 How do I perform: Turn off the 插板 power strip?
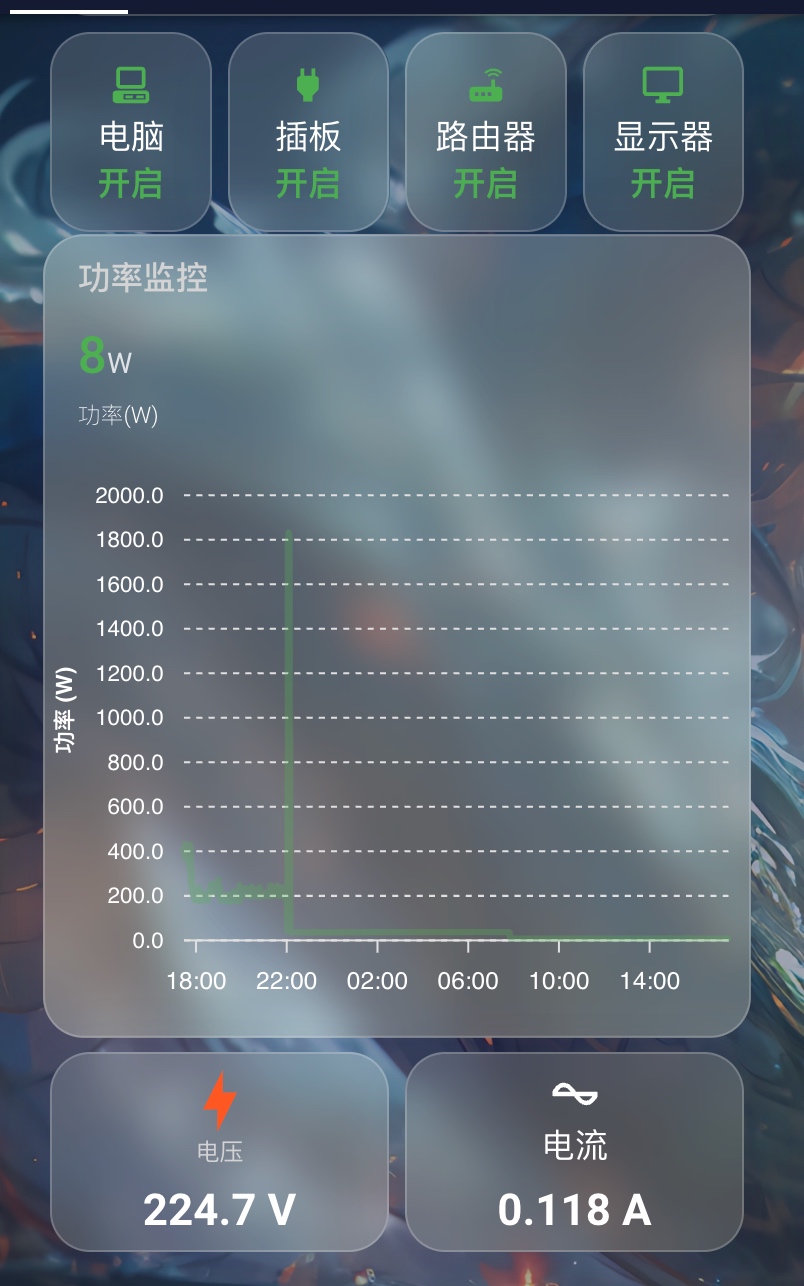click(308, 133)
